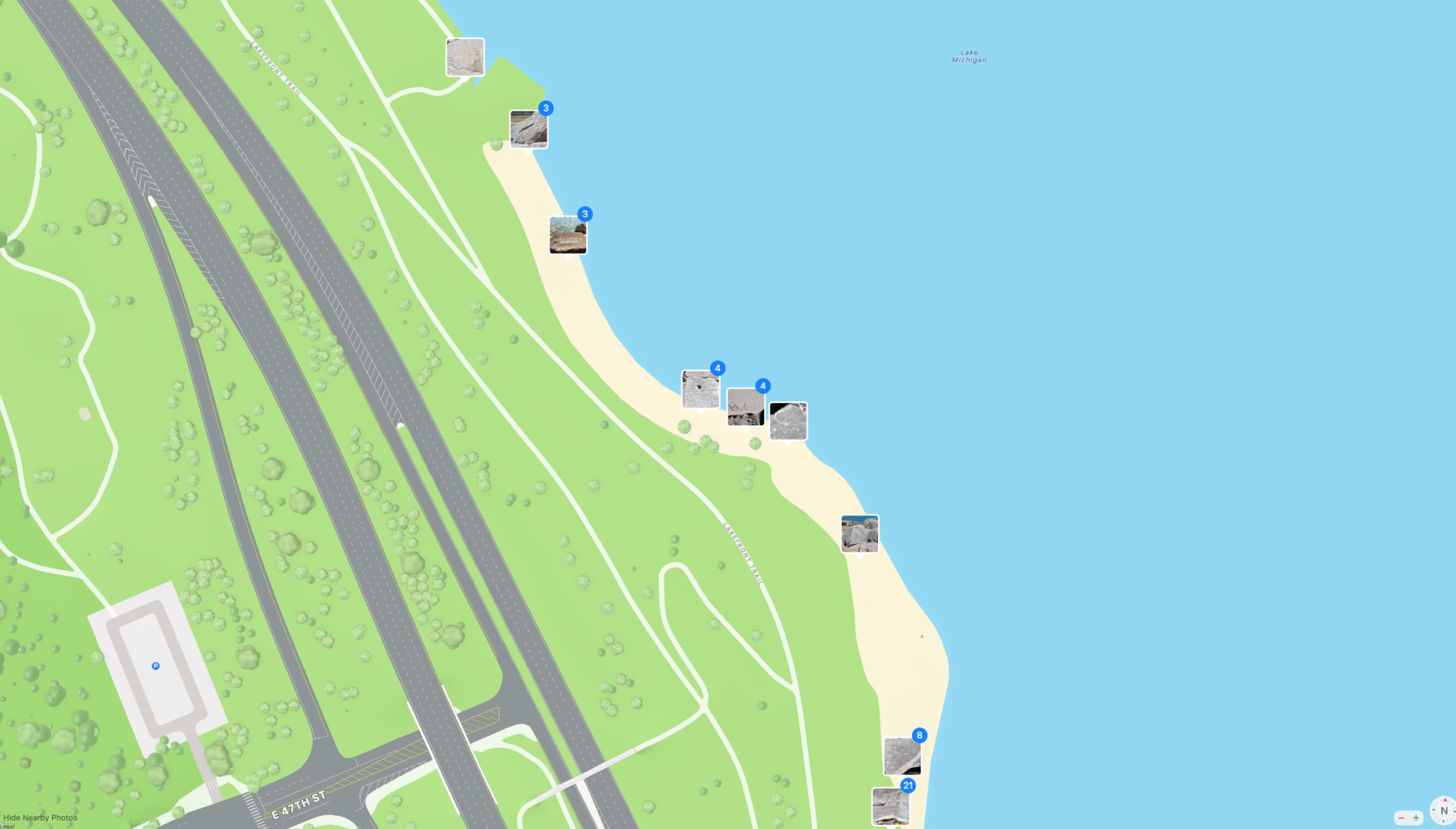The width and height of the screenshot is (1456, 829).
Task: Tap the compass to reset north
Action: [x=1443, y=811]
